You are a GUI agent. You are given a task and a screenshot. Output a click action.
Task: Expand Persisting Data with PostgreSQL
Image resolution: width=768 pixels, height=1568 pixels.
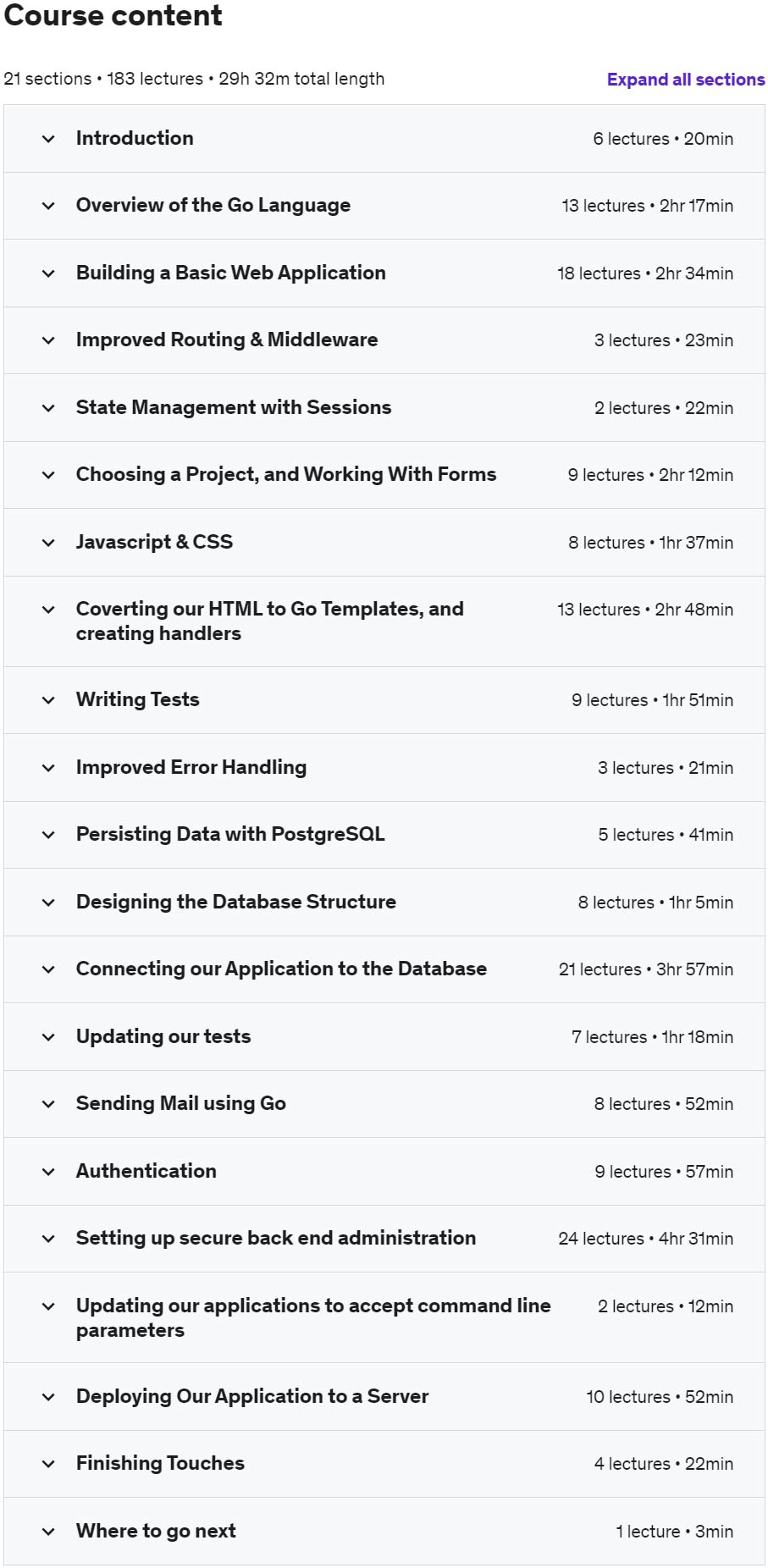(x=384, y=835)
